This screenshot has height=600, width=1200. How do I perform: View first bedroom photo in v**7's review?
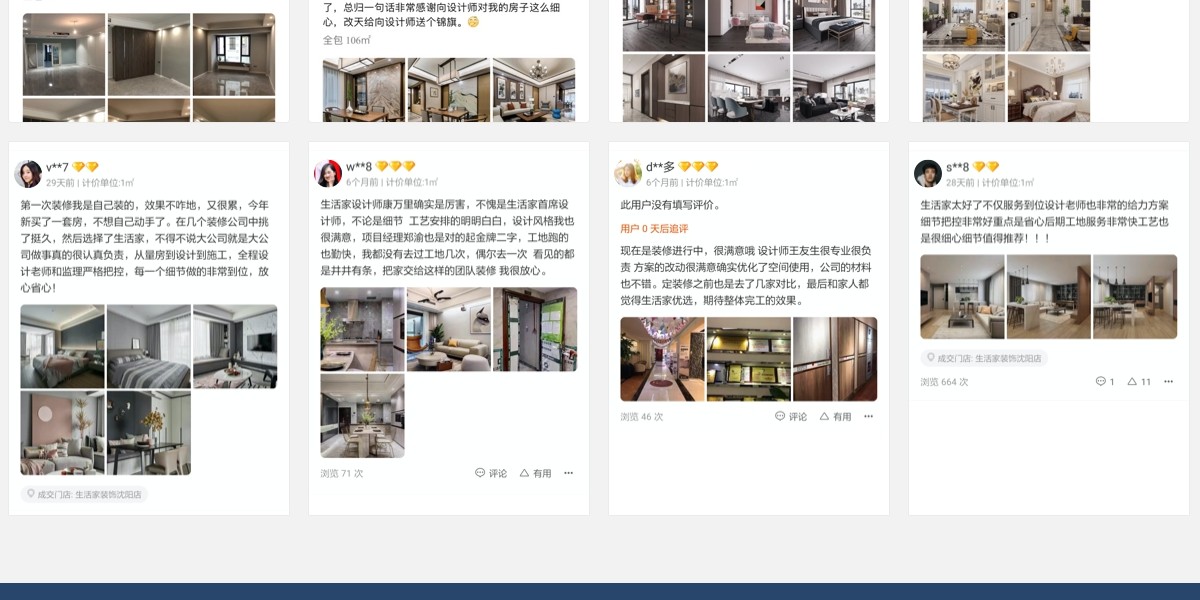coord(62,347)
